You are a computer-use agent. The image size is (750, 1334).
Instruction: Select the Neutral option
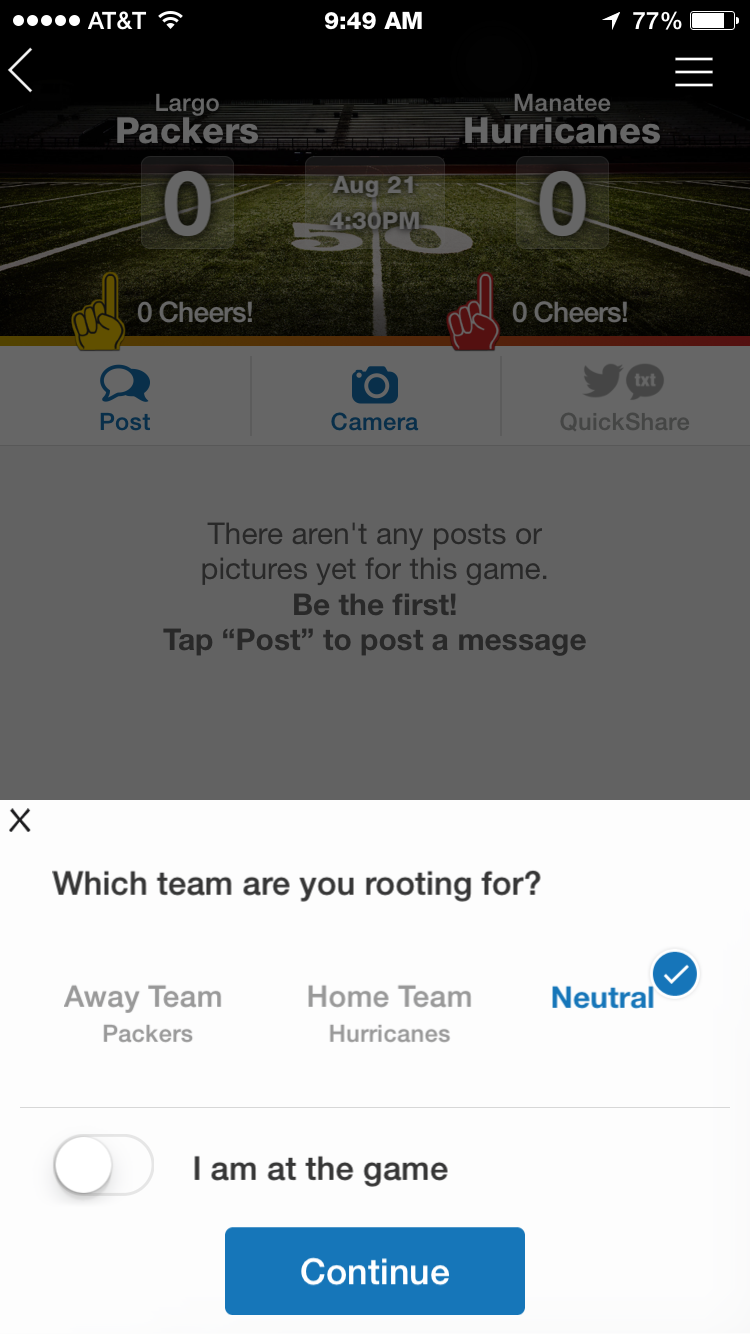click(x=603, y=997)
